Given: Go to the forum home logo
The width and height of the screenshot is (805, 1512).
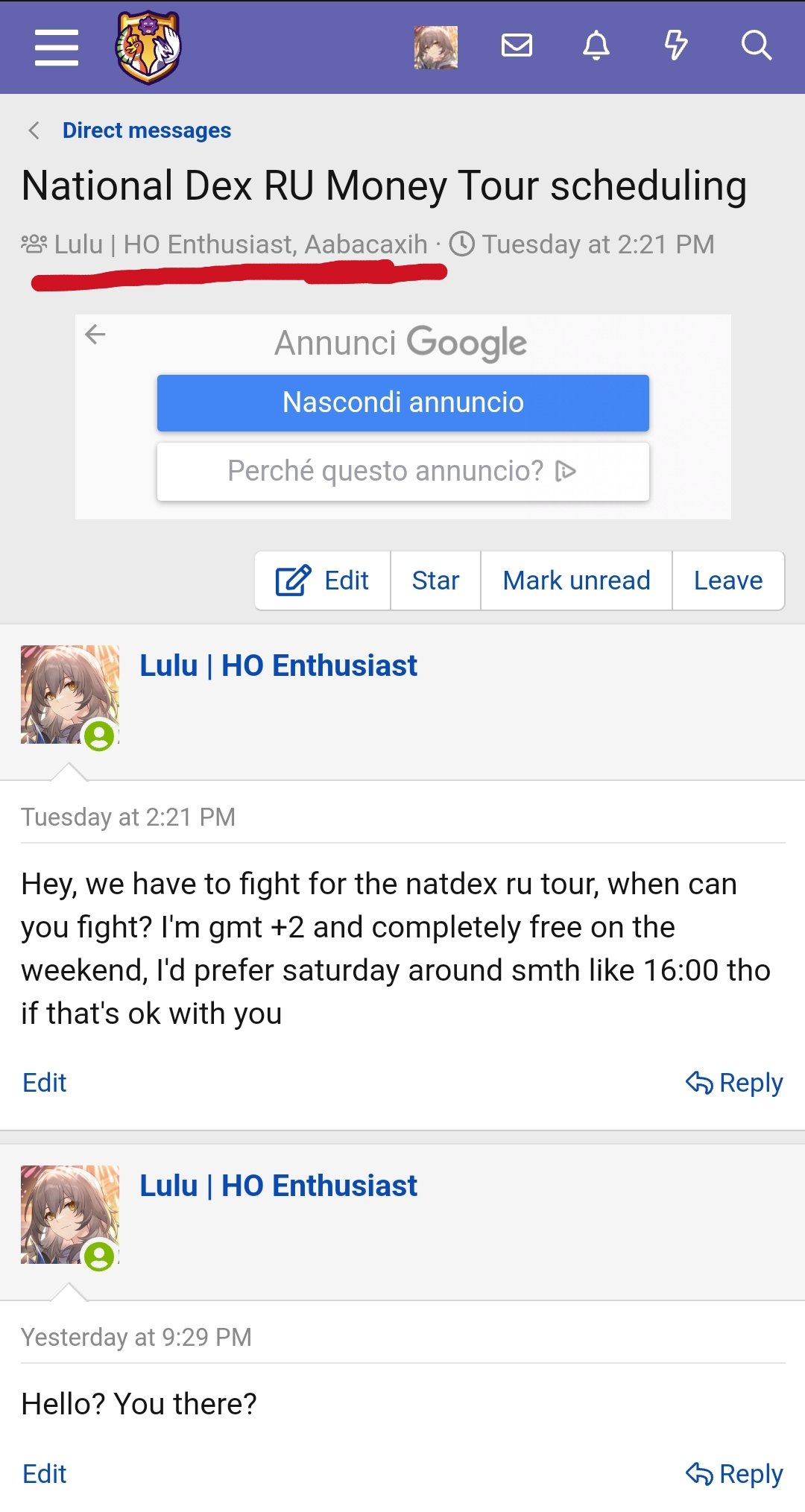Looking at the screenshot, I should point(148,47).
